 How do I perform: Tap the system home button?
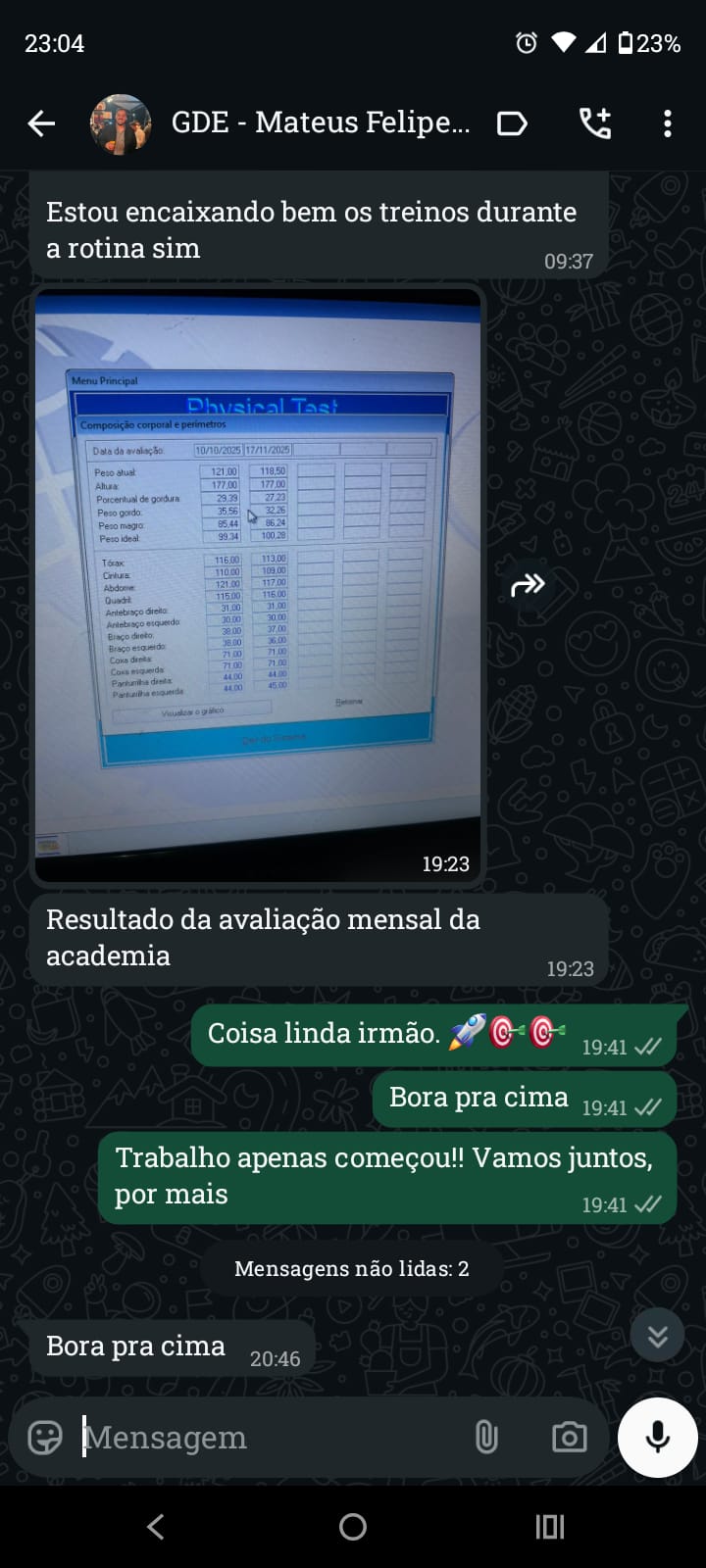[x=353, y=1527]
